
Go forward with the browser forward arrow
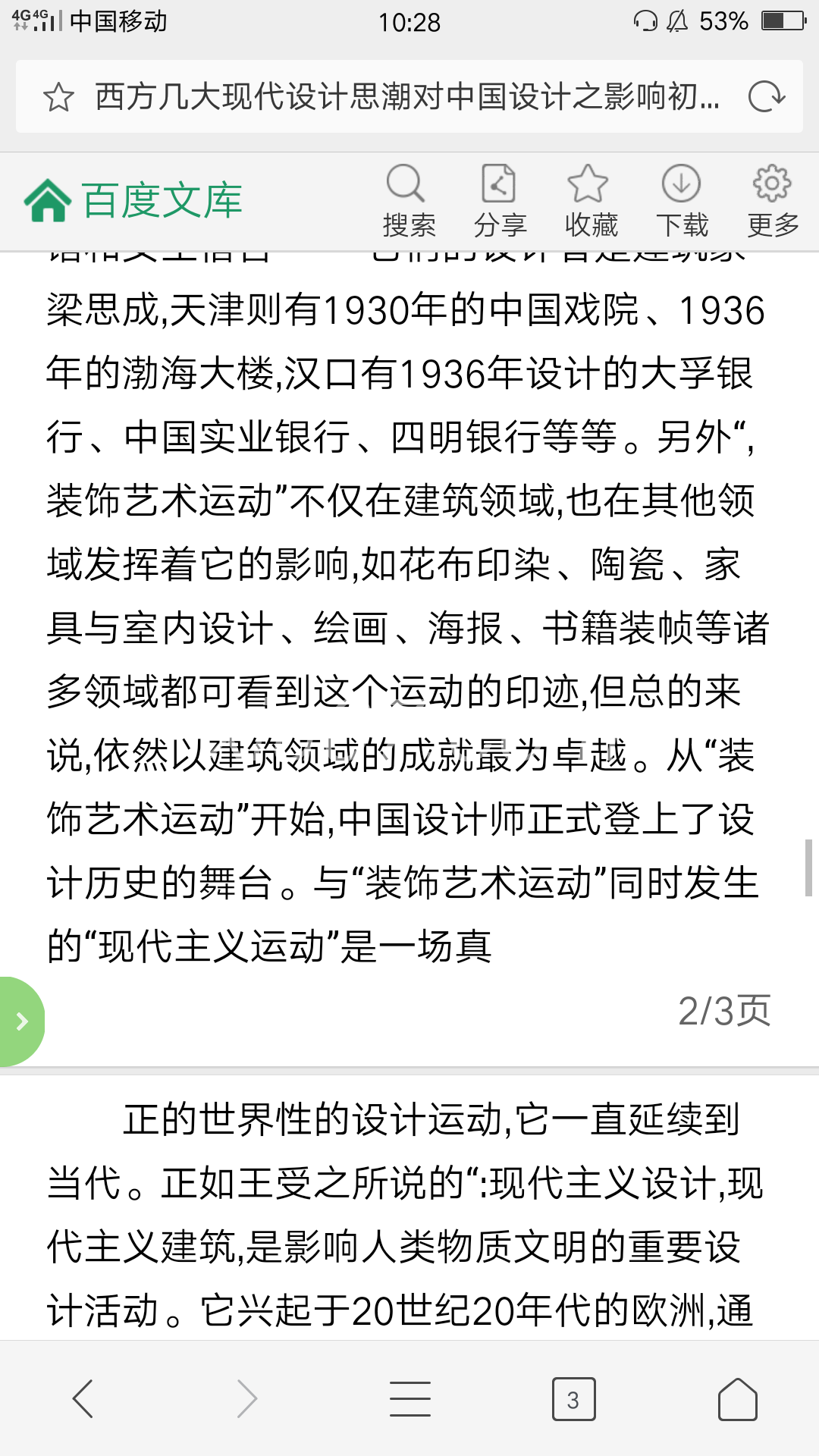246,1398
